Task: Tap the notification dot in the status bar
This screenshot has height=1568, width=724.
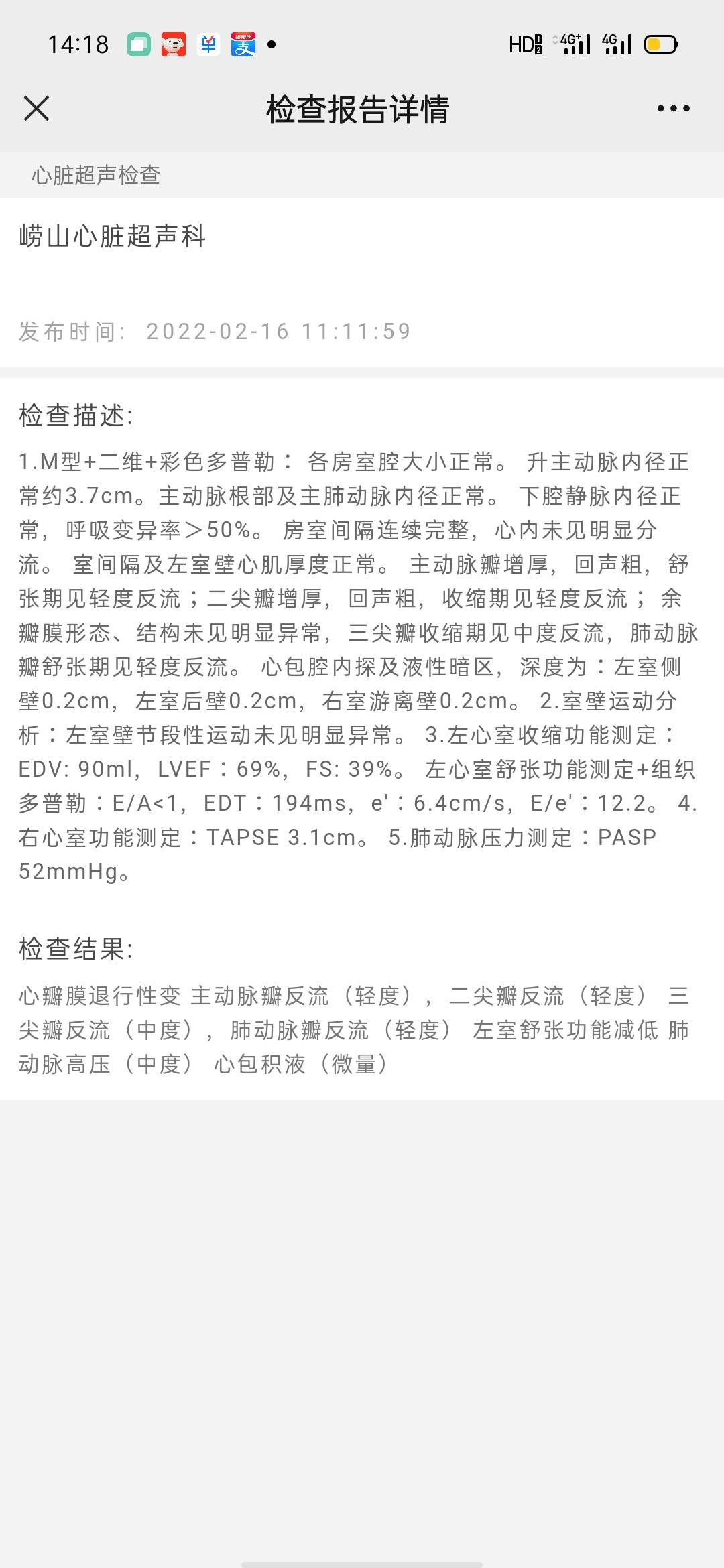Action: tap(272, 44)
